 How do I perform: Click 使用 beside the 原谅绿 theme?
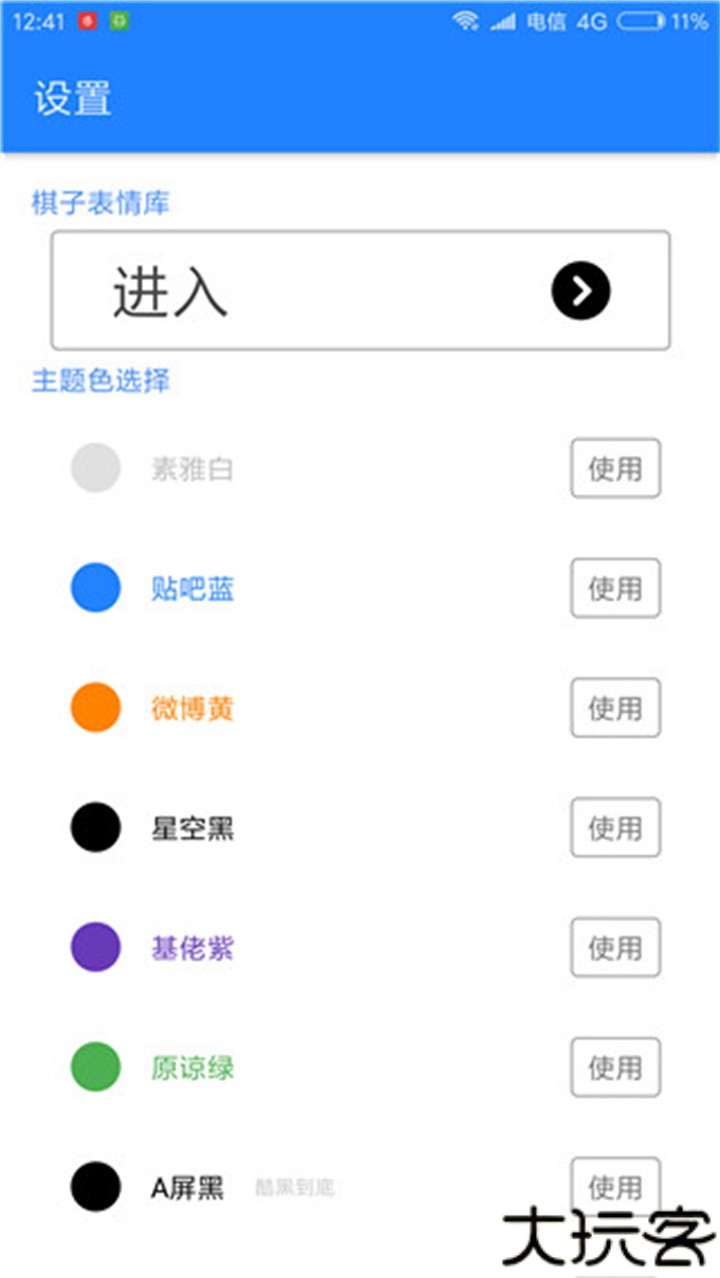pos(615,1068)
